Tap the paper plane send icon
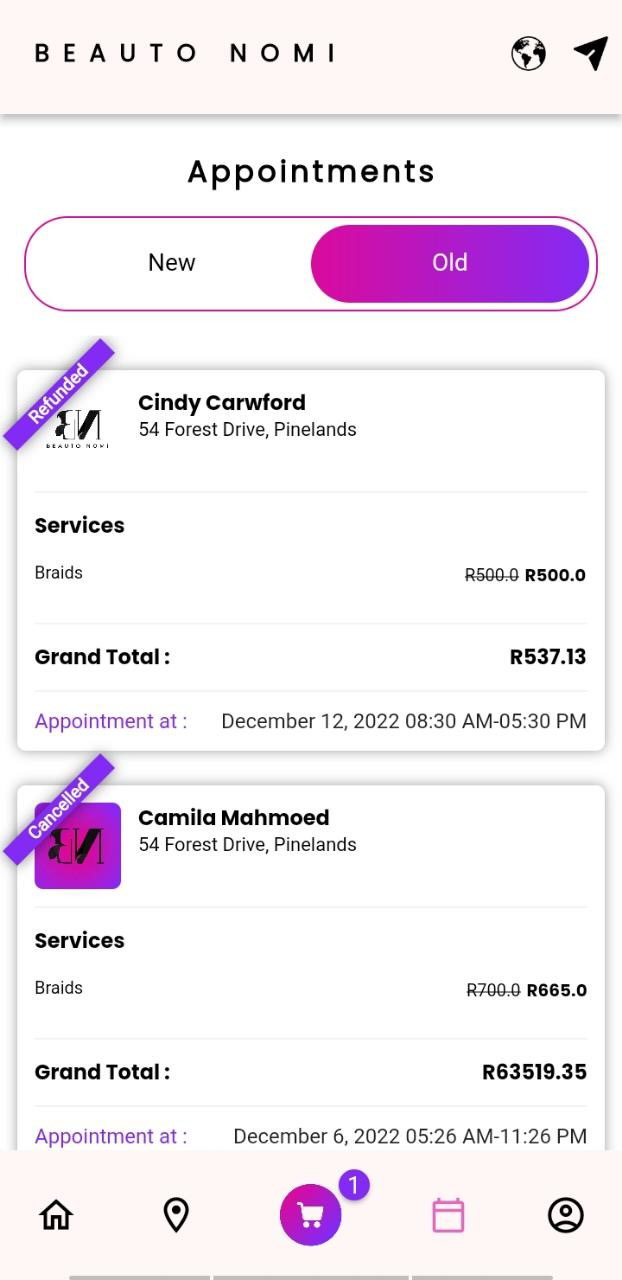Image resolution: width=622 pixels, height=1280 pixels. pyautogui.click(x=590, y=53)
